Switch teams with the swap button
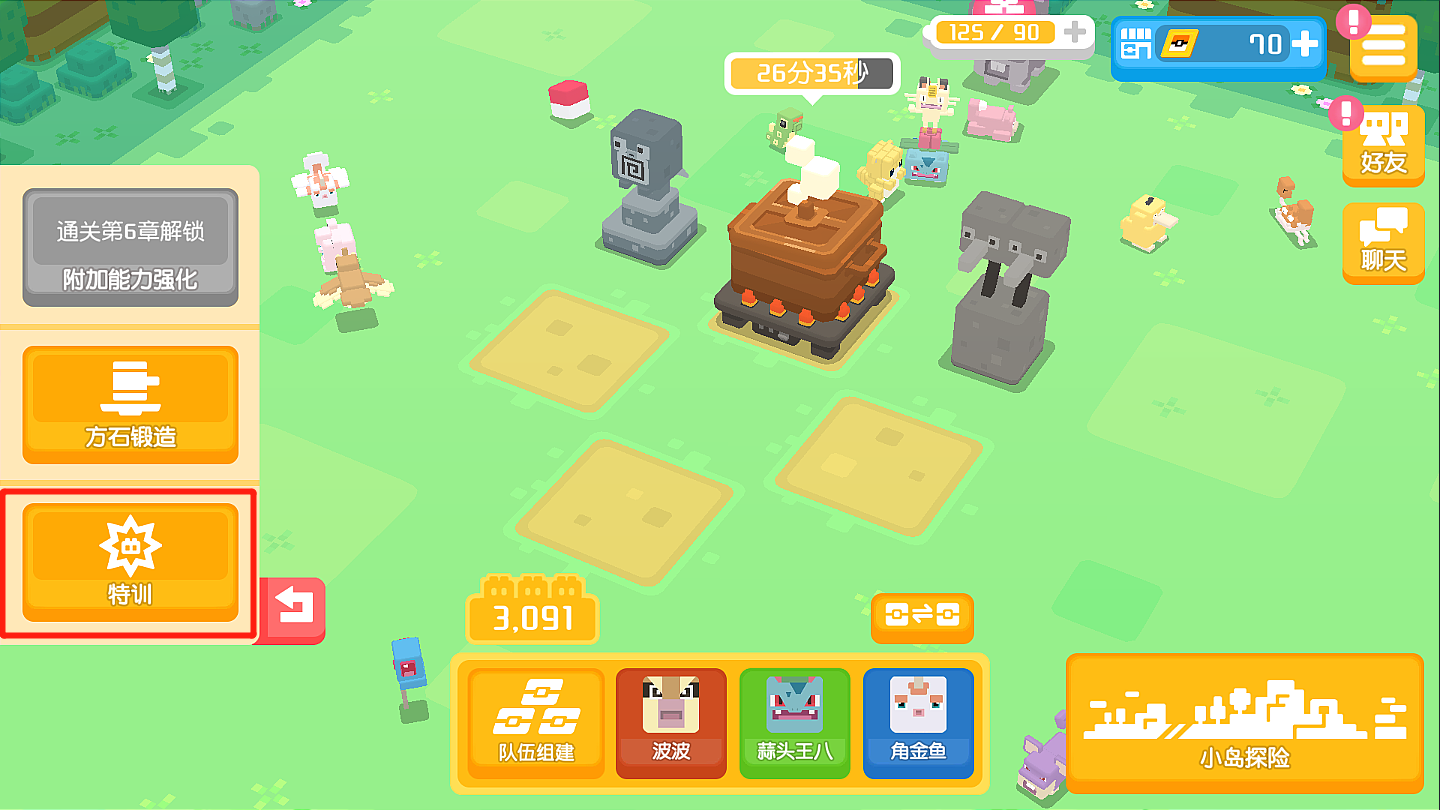1440x810 pixels. pyautogui.click(x=921, y=616)
